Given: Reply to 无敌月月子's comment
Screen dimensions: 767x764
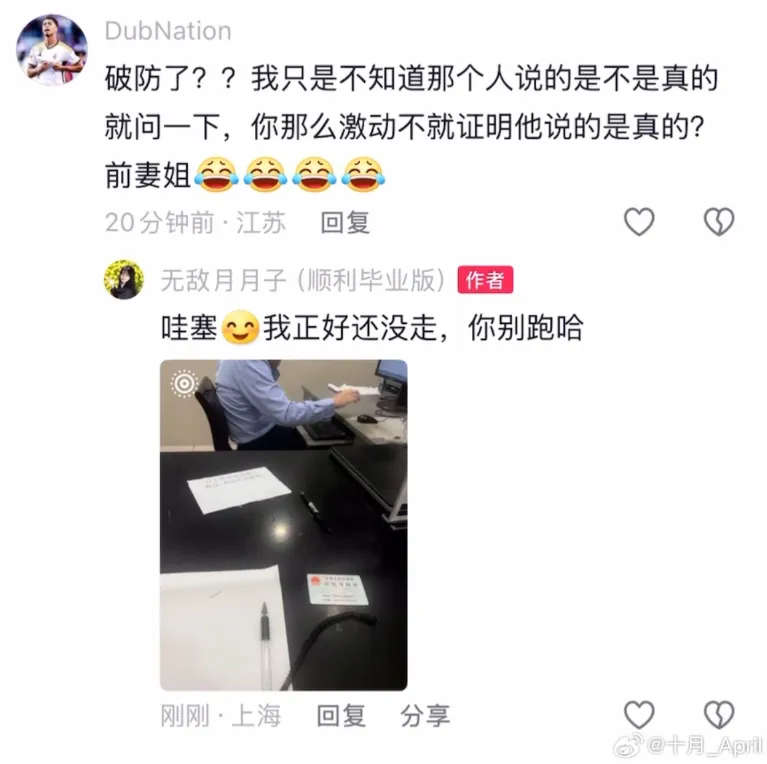Looking at the screenshot, I should pos(341,715).
